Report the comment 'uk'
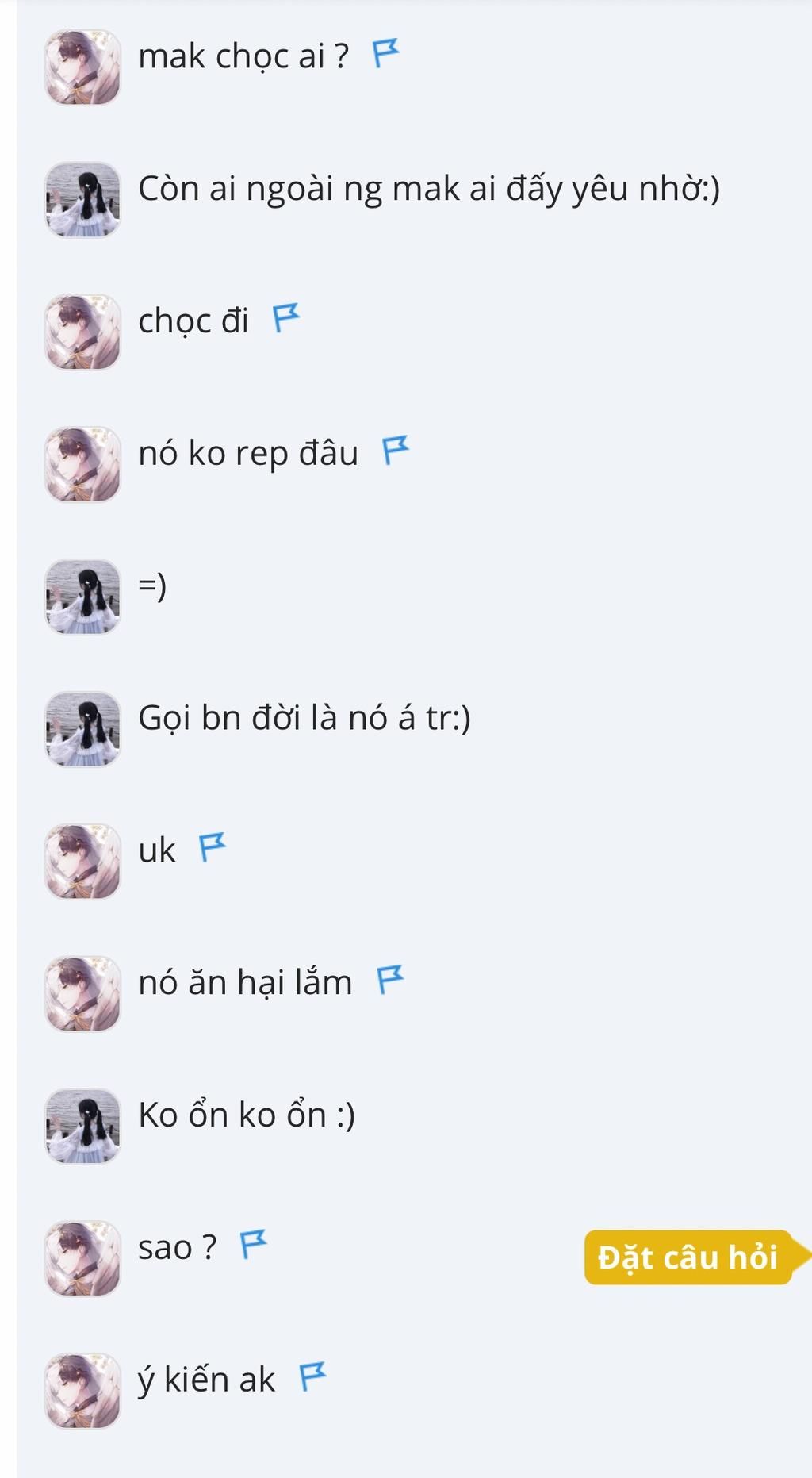This screenshot has width=812, height=1478. (x=213, y=847)
